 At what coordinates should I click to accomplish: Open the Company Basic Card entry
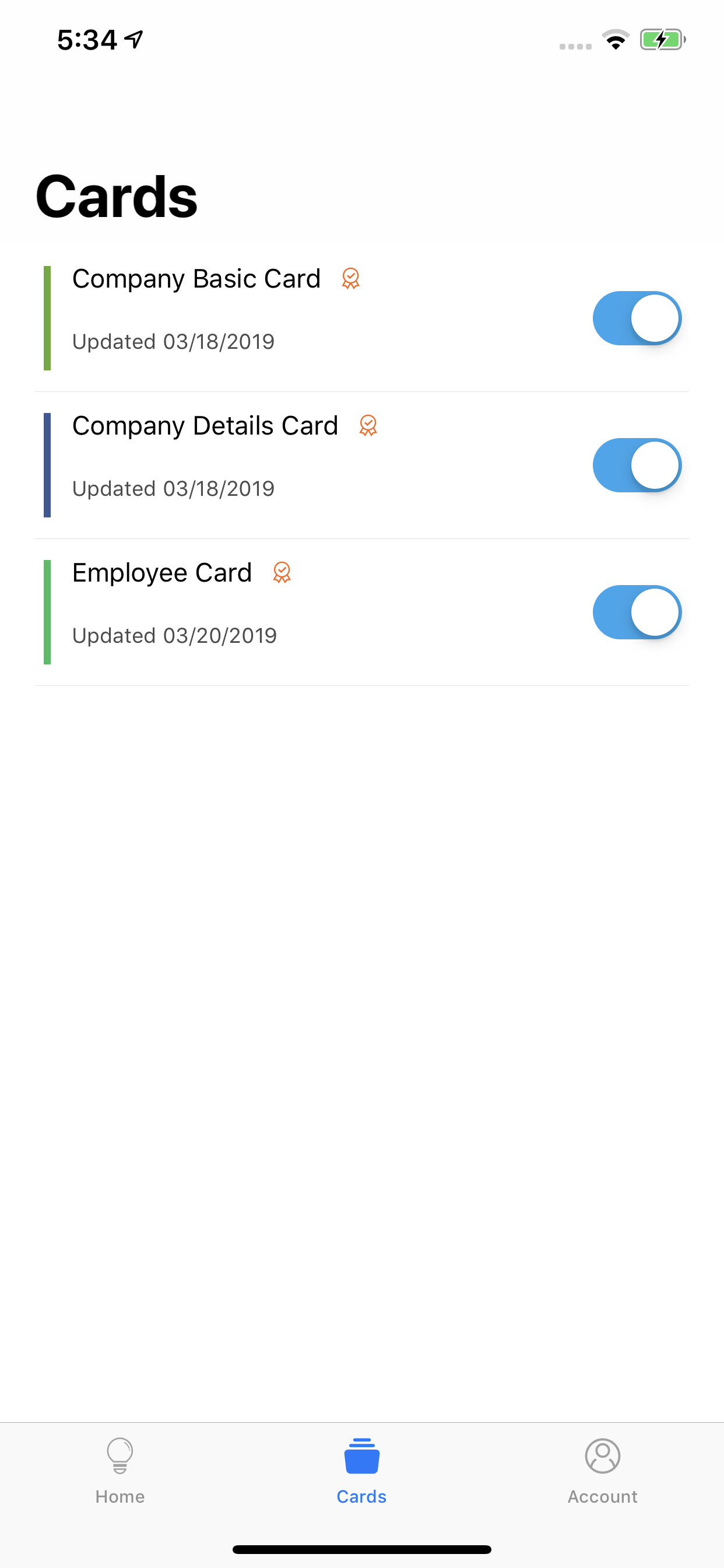pyautogui.click(x=196, y=278)
